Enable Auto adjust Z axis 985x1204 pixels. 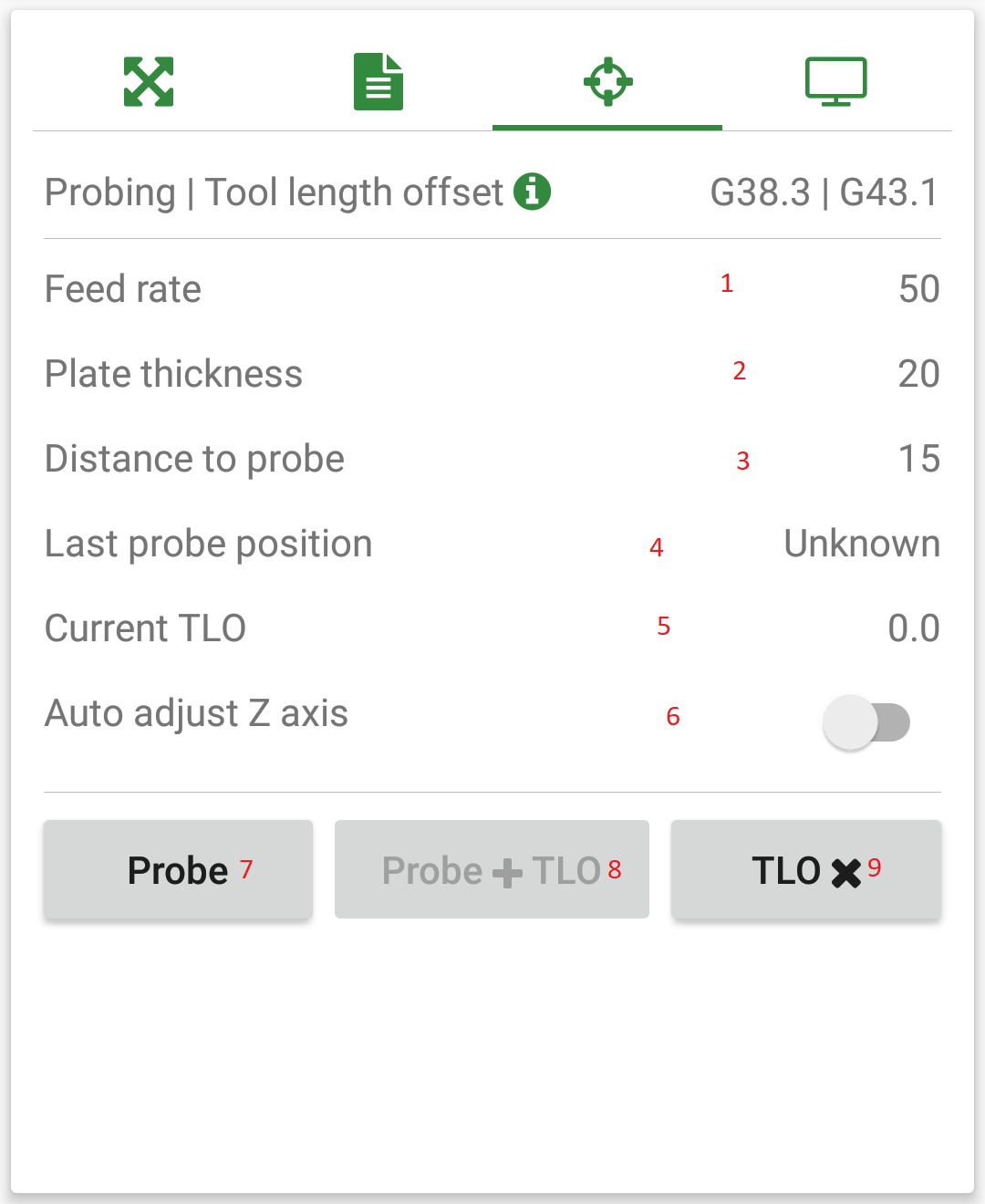tap(866, 722)
